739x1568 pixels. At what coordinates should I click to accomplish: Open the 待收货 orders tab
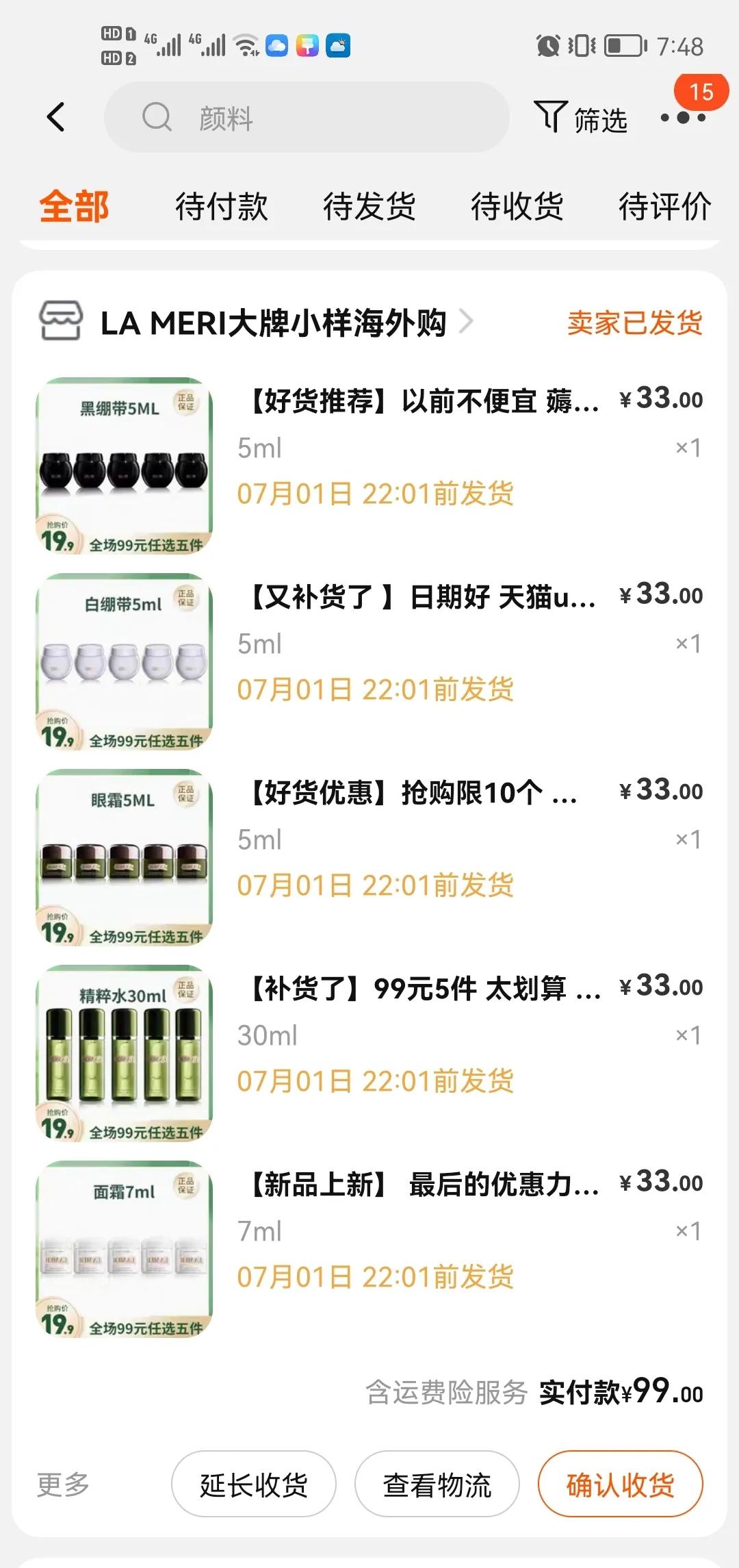pos(517,207)
